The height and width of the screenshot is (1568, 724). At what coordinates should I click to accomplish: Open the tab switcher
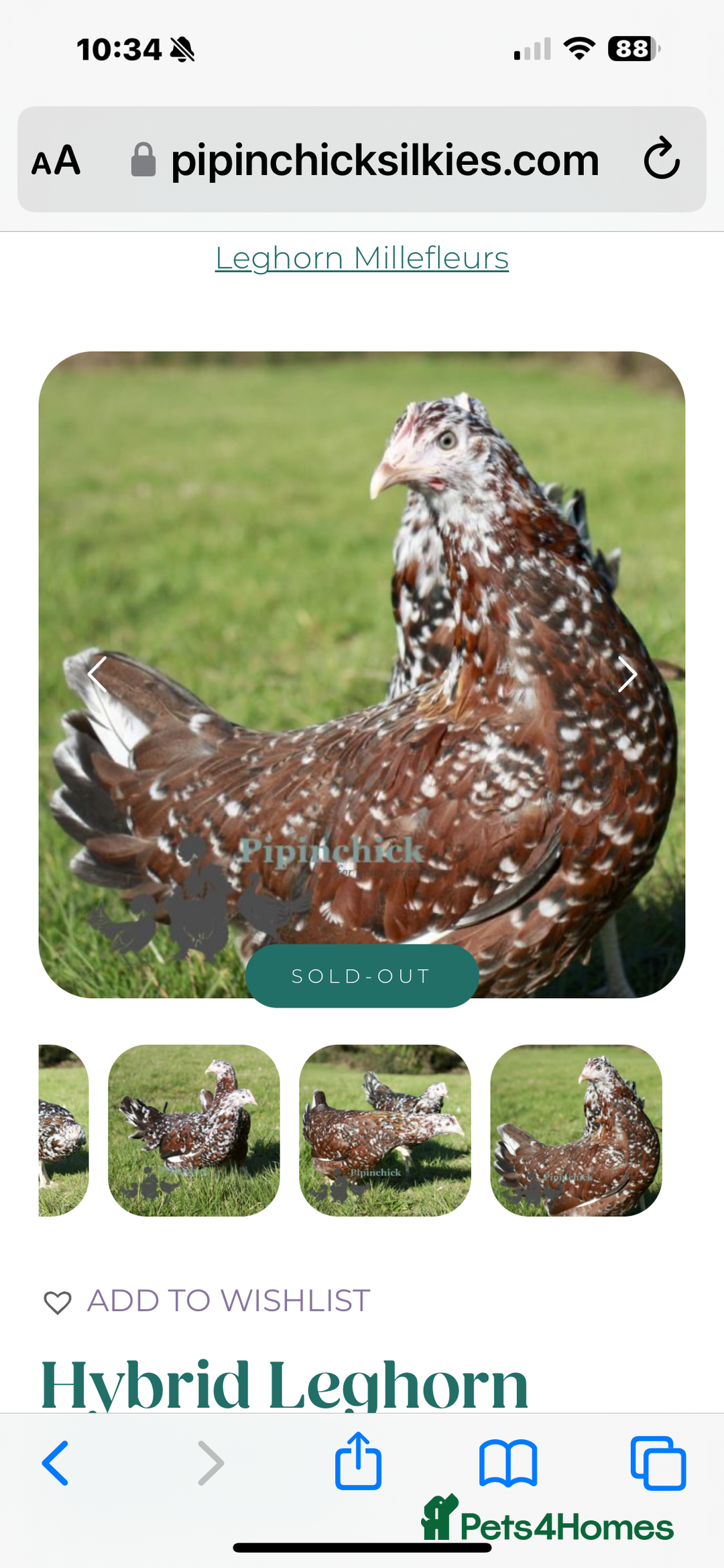658,1463
